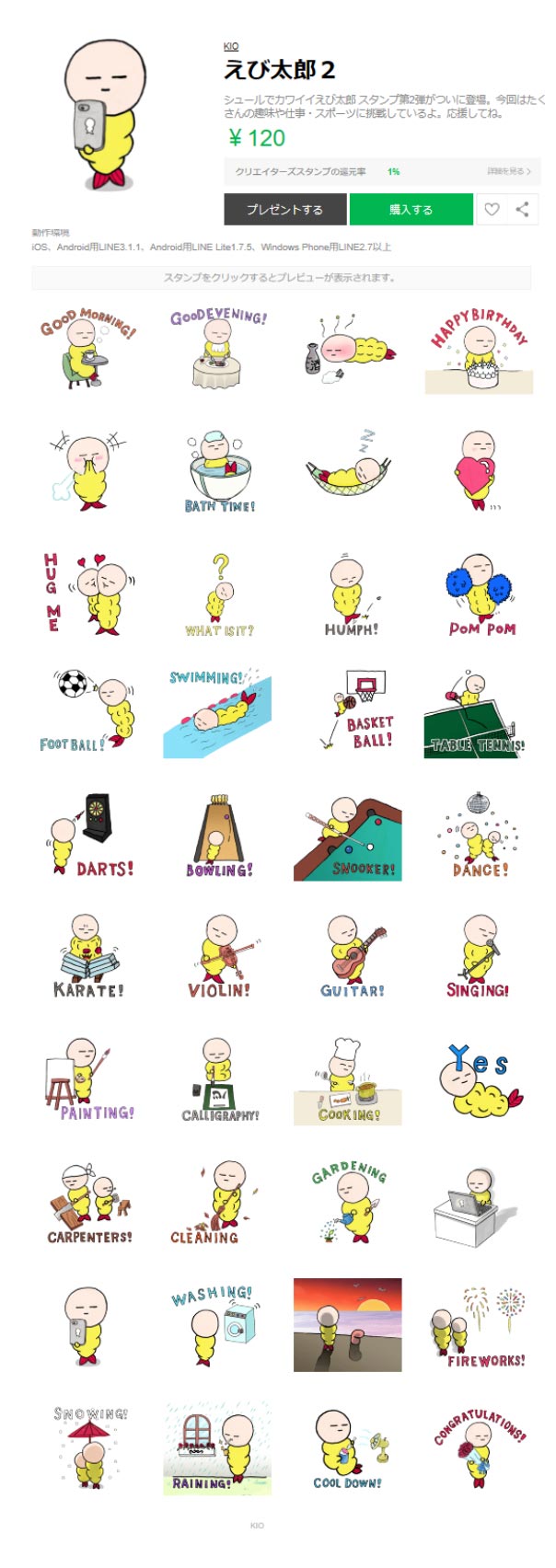The height and width of the screenshot is (1568, 556).
Task: Preview the Congratulations sticker
Action: [479, 1447]
